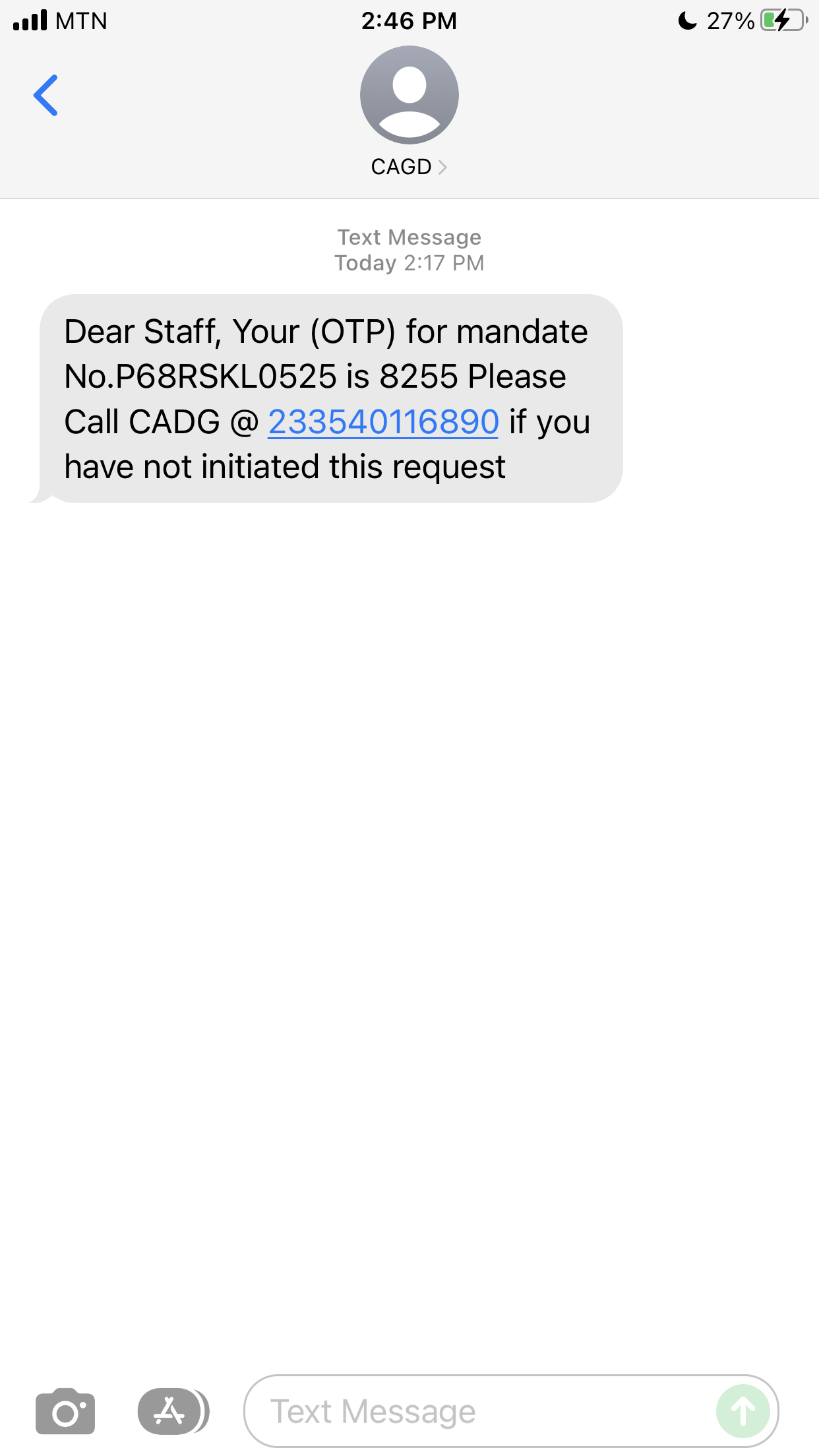Call the phone number 233540116890
Image resolution: width=819 pixels, height=1456 pixels.
click(383, 422)
